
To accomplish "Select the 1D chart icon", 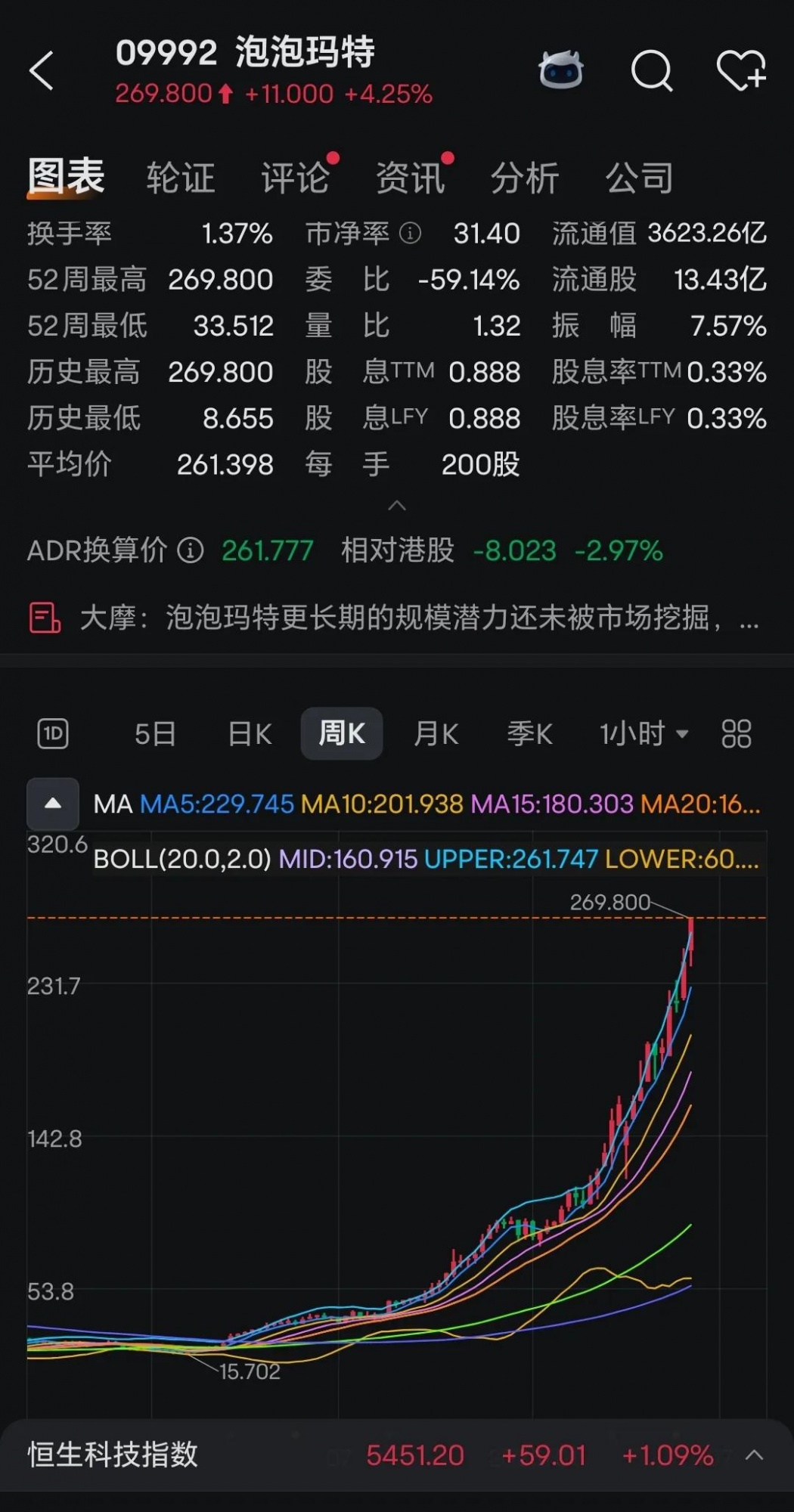I will point(53,733).
